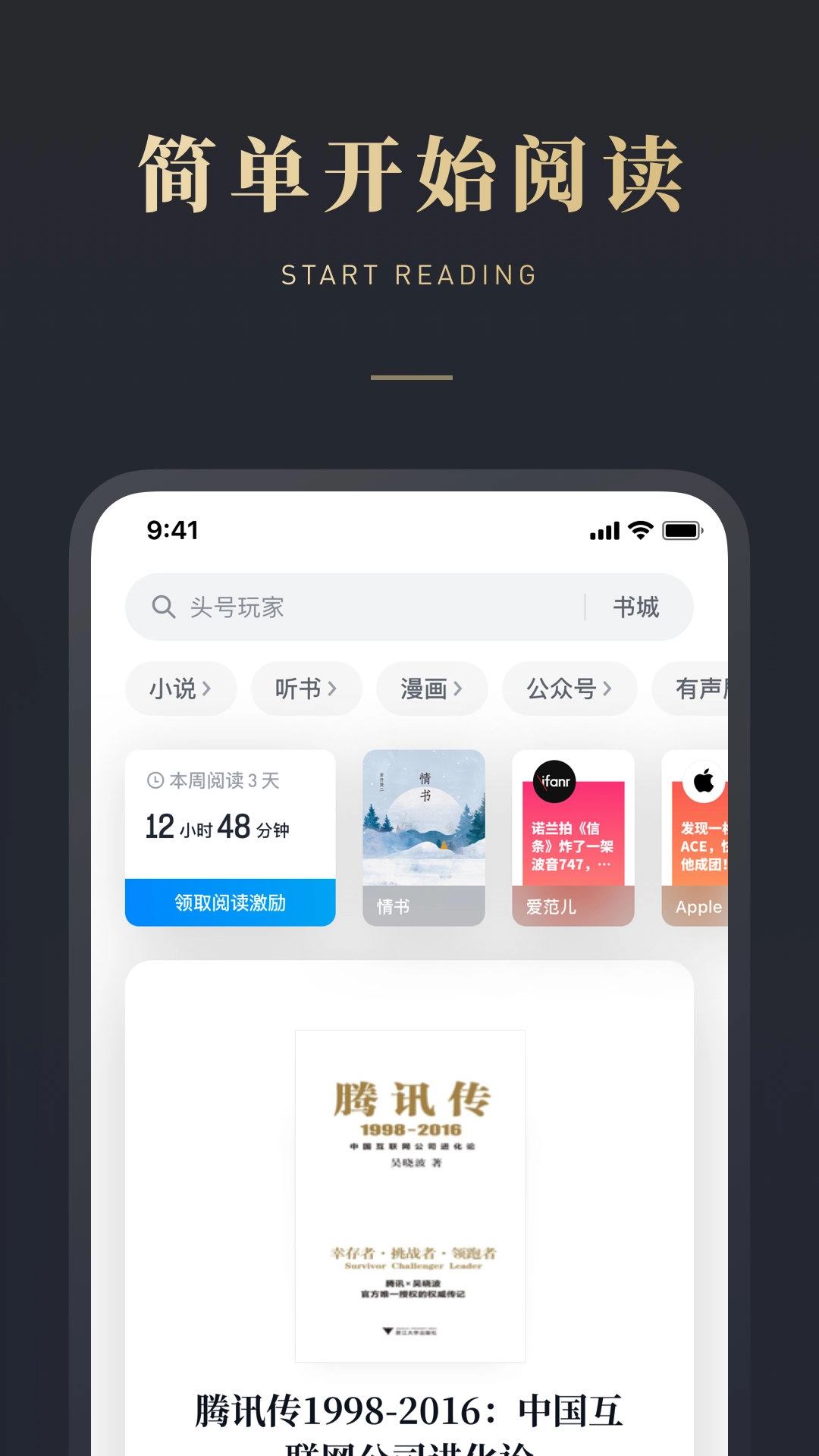The image size is (819, 1456).
Task: Open the 情书 book thumbnail
Action: point(423,819)
